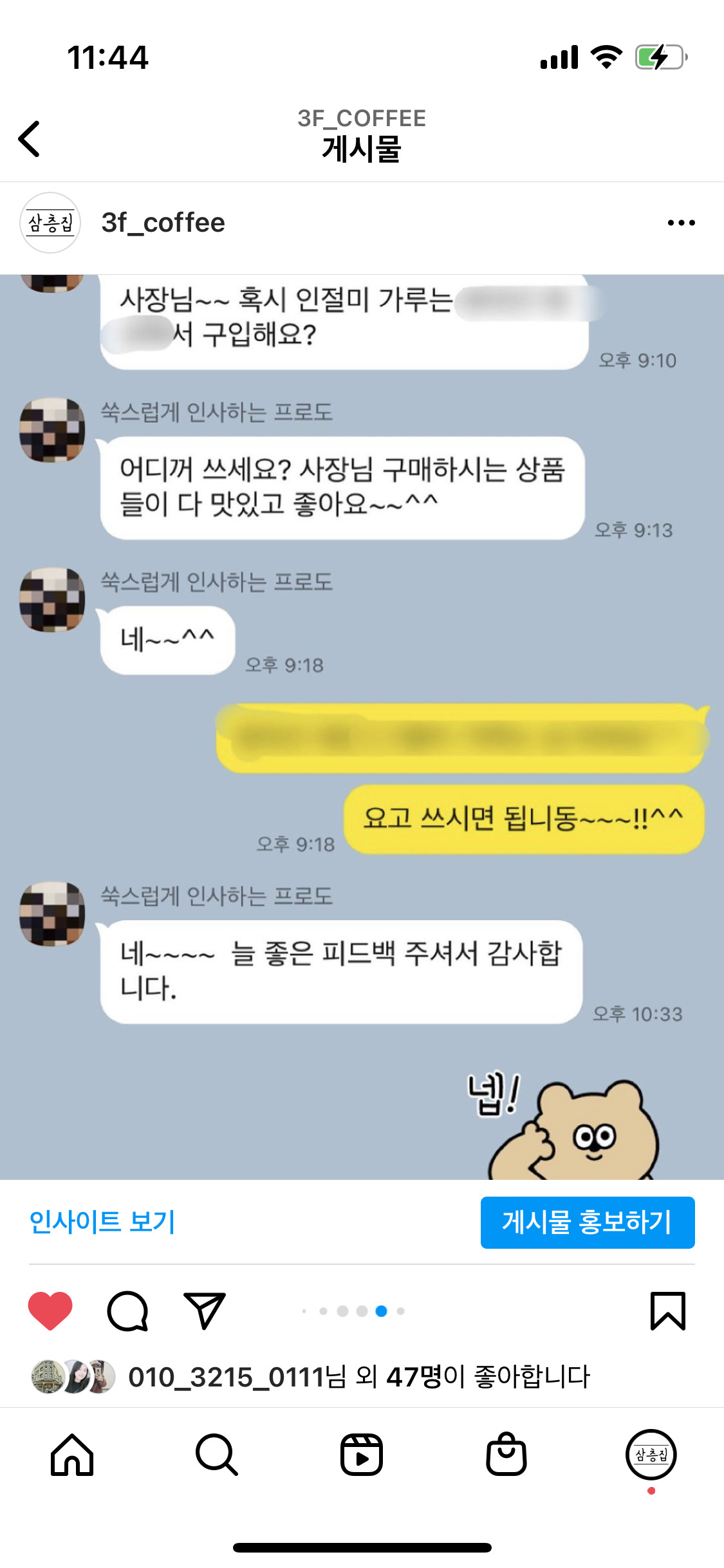Go to my profile tab
This screenshot has width=724, height=1568.
click(x=651, y=1455)
